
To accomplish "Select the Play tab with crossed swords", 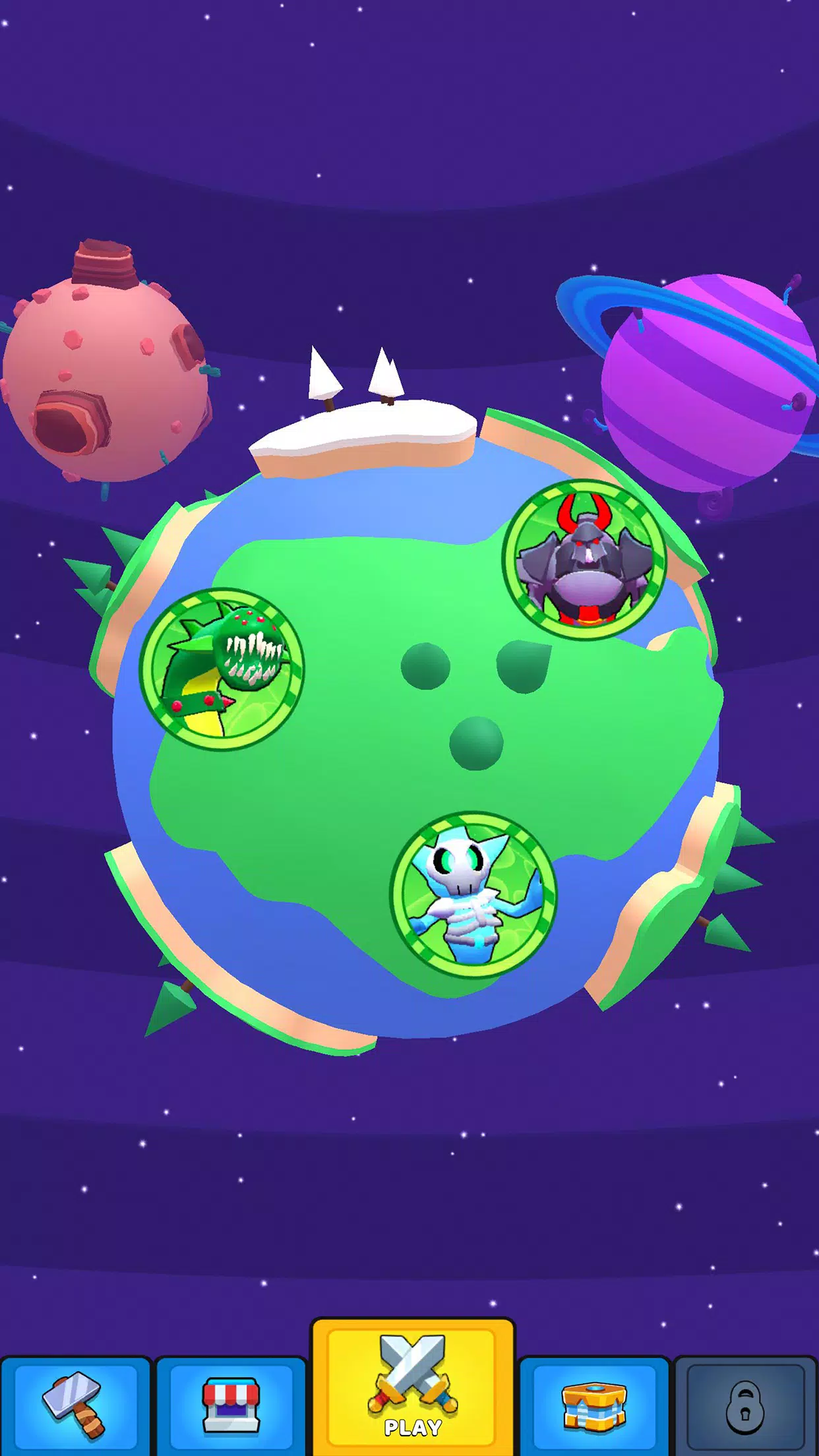I will point(413,1388).
